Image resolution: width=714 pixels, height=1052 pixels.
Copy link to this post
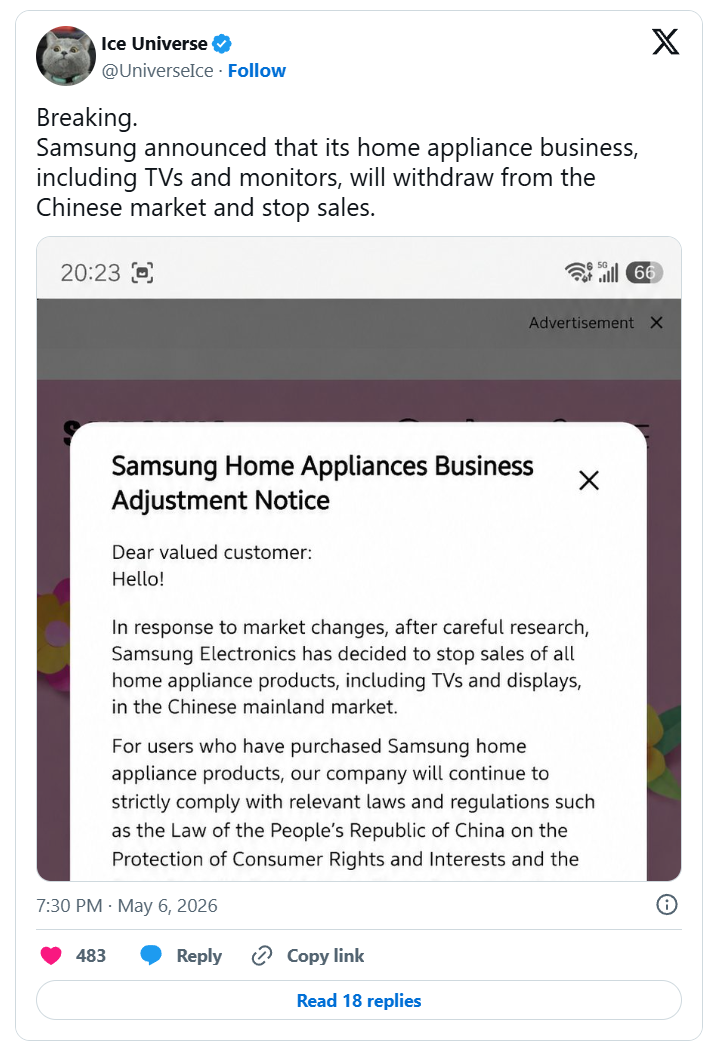pyautogui.click(x=308, y=955)
